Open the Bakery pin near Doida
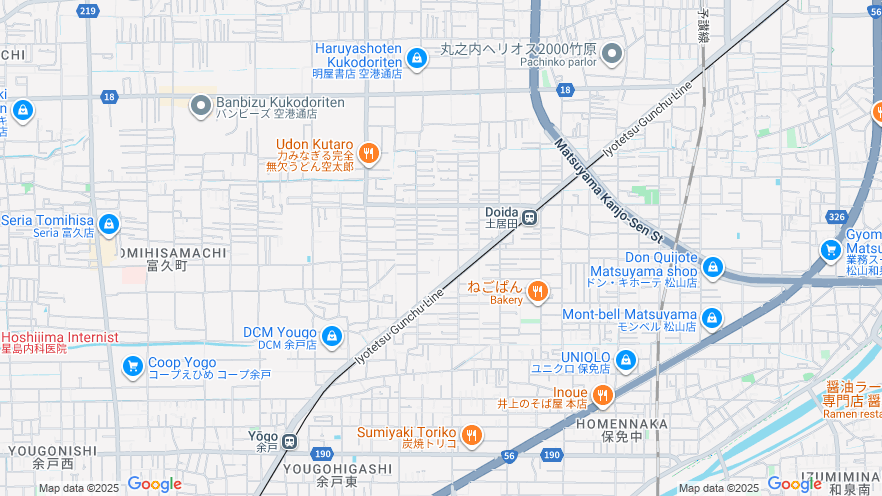The width and height of the screenshot is (882, 496). pos(537,292)
